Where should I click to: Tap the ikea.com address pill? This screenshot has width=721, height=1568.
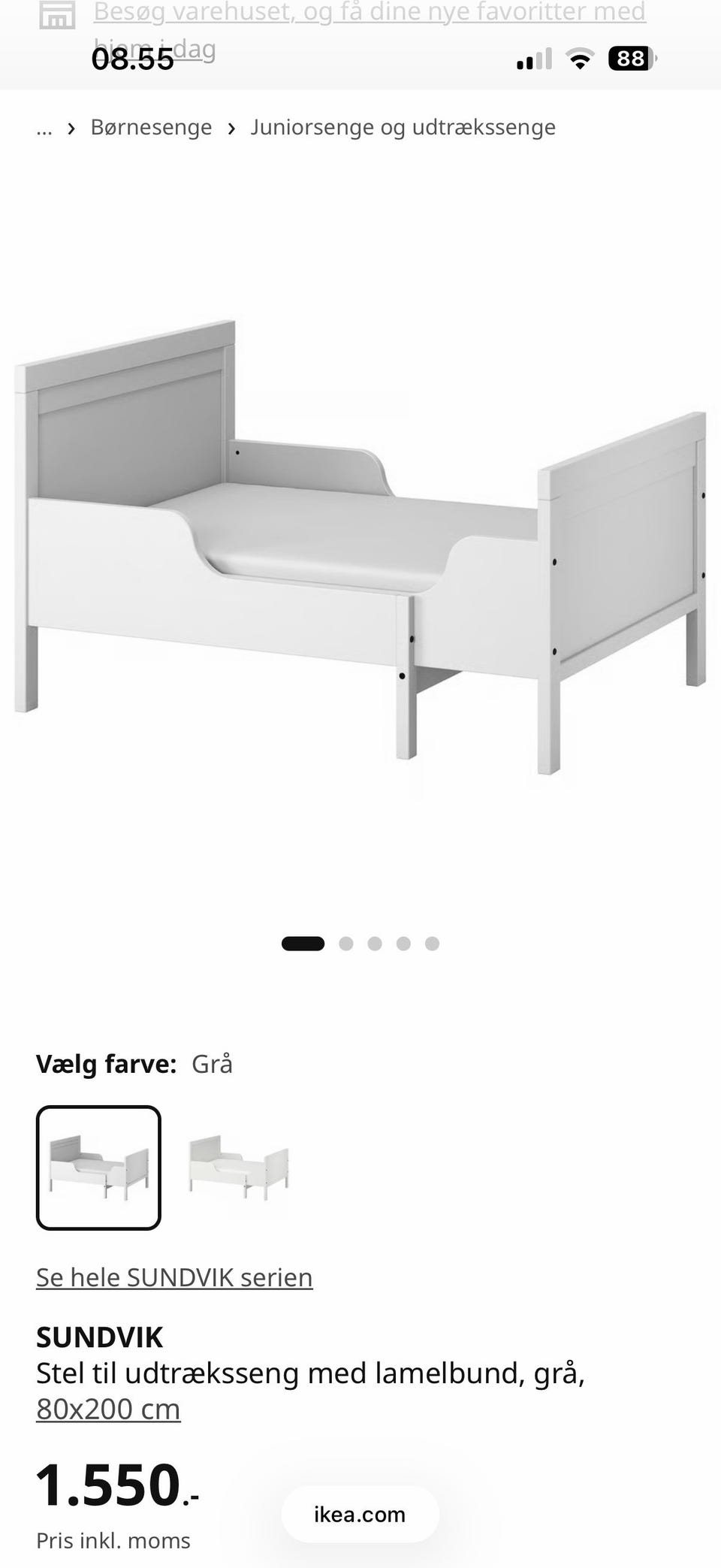(360, 1514)
